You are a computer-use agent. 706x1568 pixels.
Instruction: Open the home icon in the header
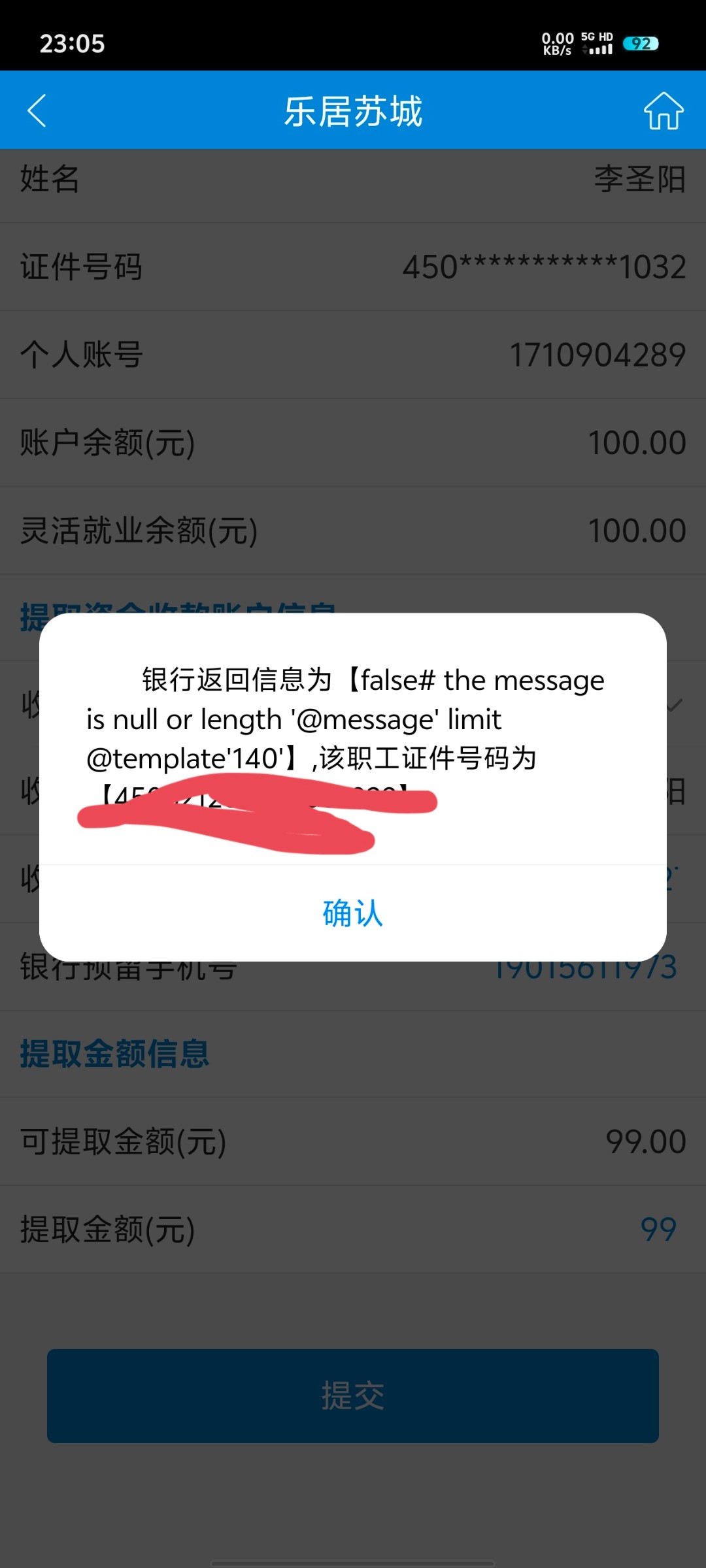[664, 110]
